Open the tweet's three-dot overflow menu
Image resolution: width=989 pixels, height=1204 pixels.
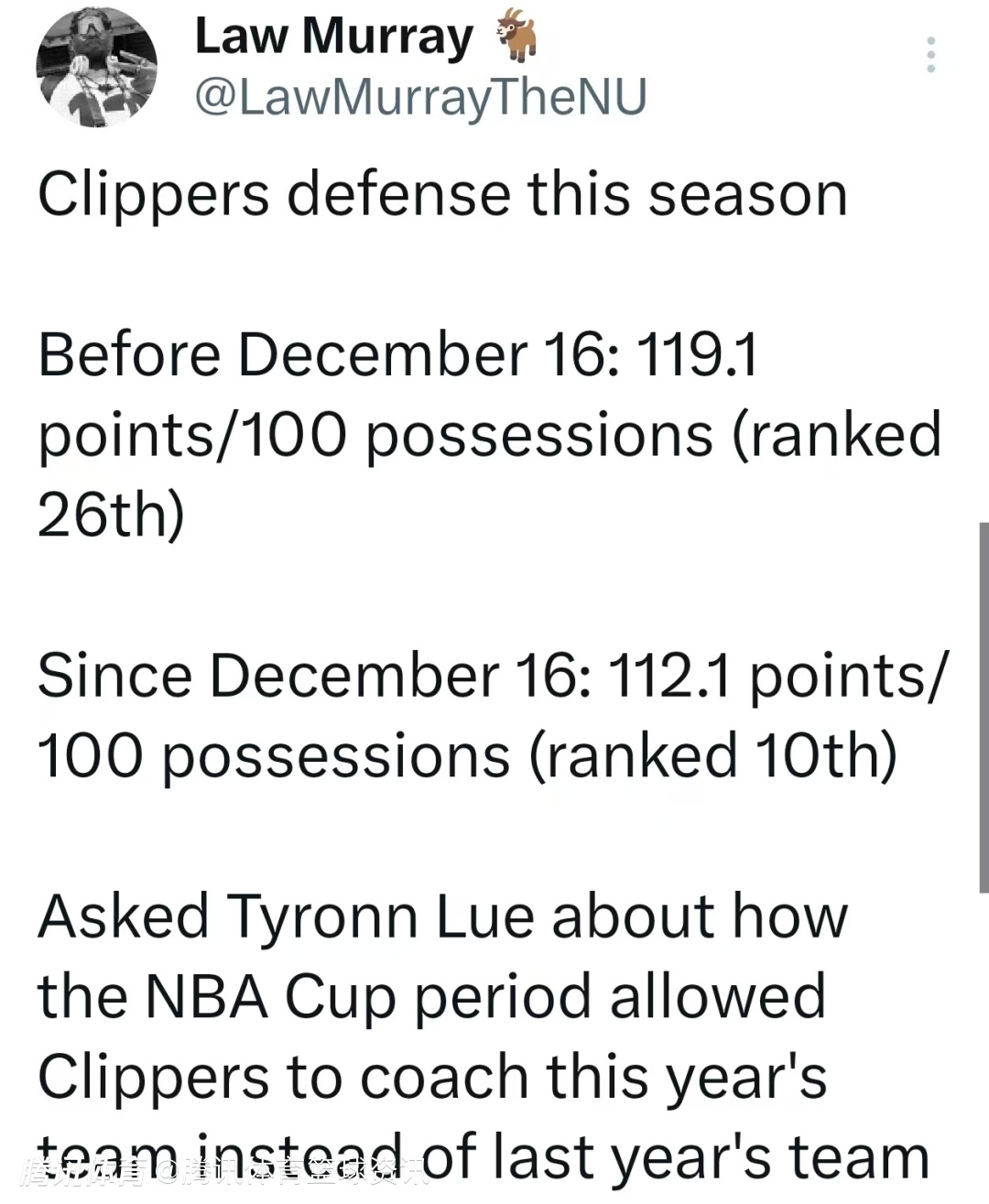[930, 56]
